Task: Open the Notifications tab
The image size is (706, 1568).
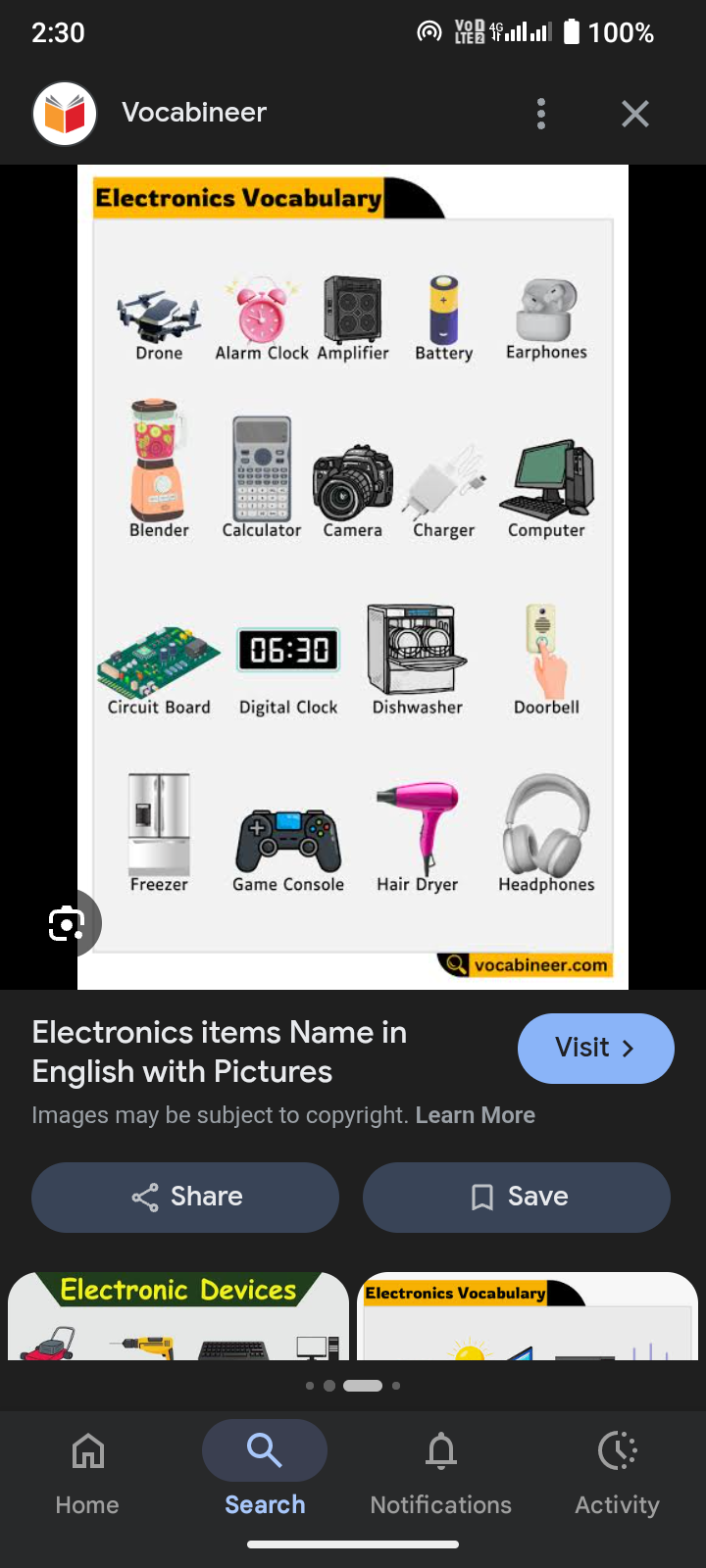Action: [441, 1473]
